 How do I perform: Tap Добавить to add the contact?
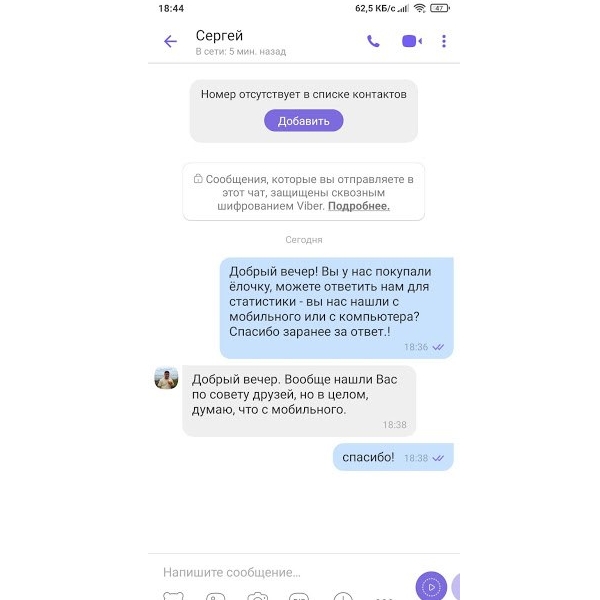[303, 121]
